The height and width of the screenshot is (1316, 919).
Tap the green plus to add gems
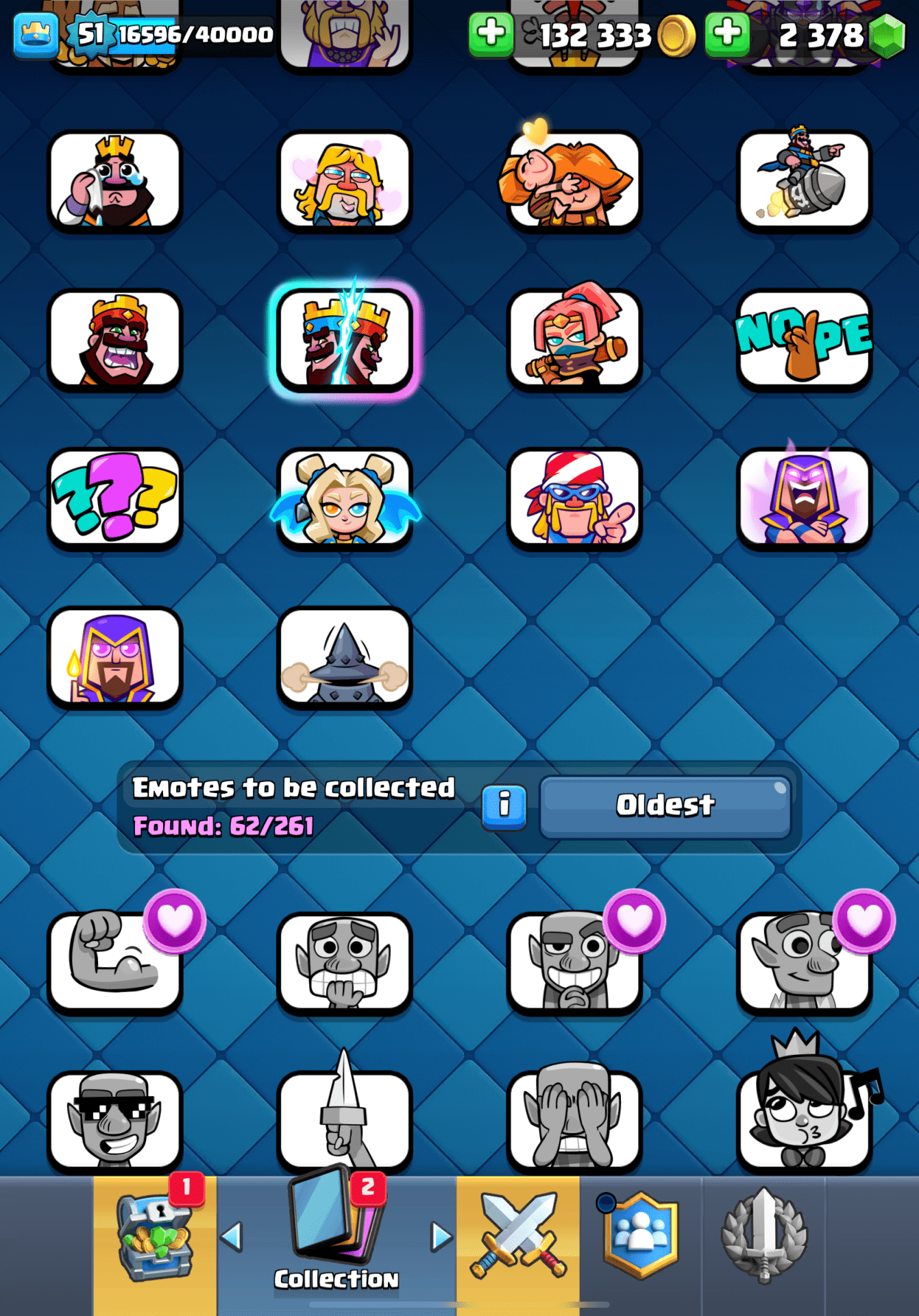pyautogui.click(x=726, y=34)
